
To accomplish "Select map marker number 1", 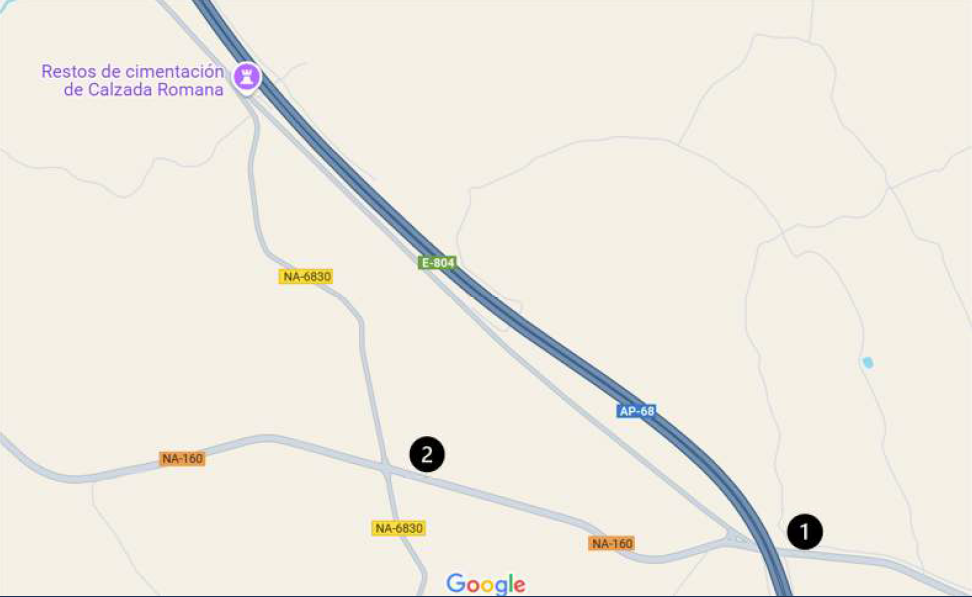I will (x=805, y=532).
